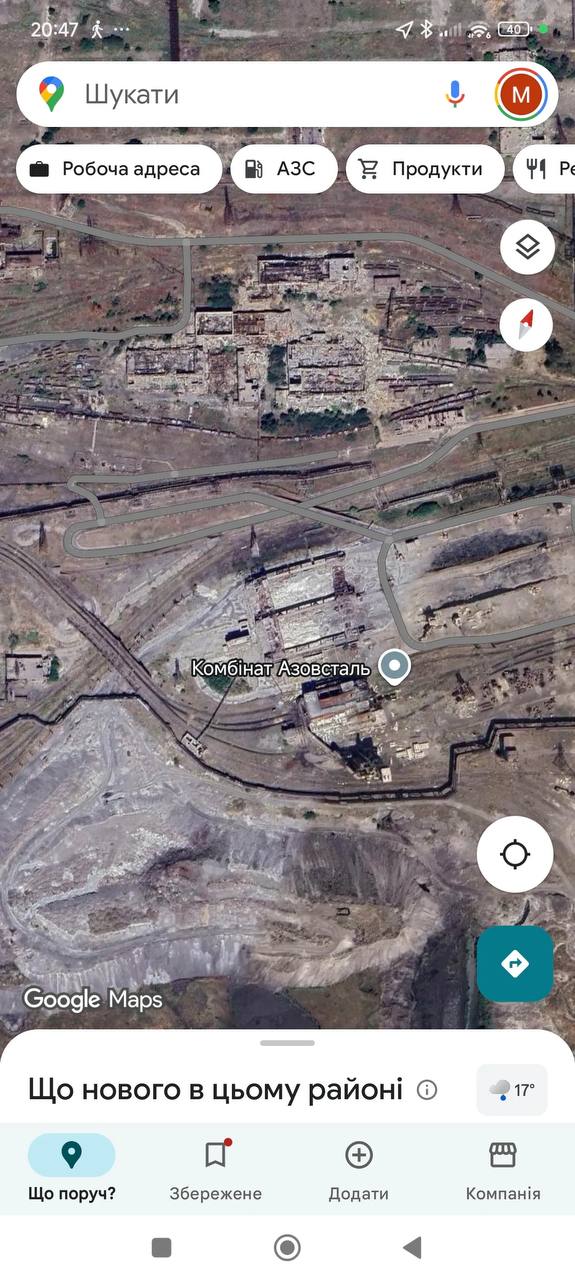The width and height of the screenshot is (575, 1280).
Task: Go back with the system back button
Action: click(411, 1247)
